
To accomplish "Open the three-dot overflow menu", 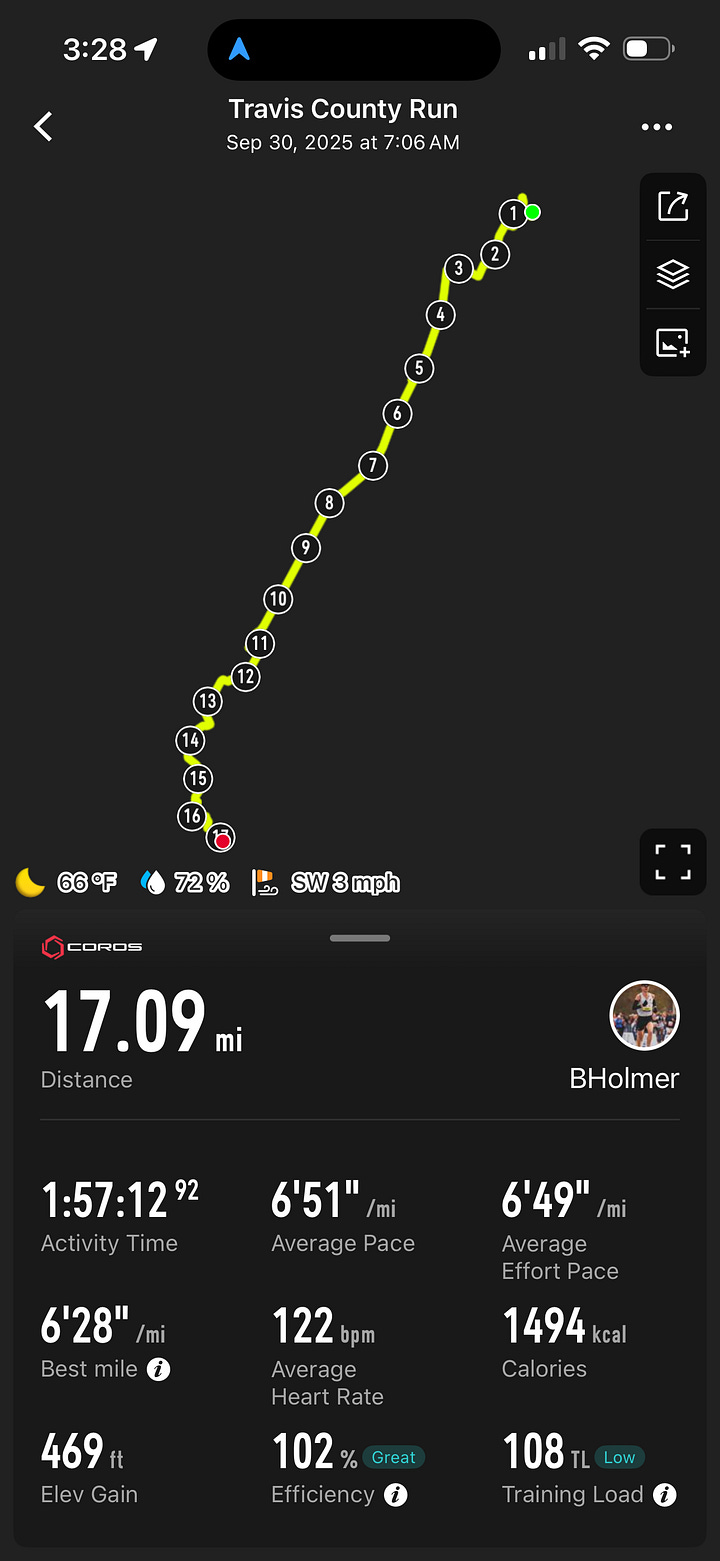I will point(657,127).
